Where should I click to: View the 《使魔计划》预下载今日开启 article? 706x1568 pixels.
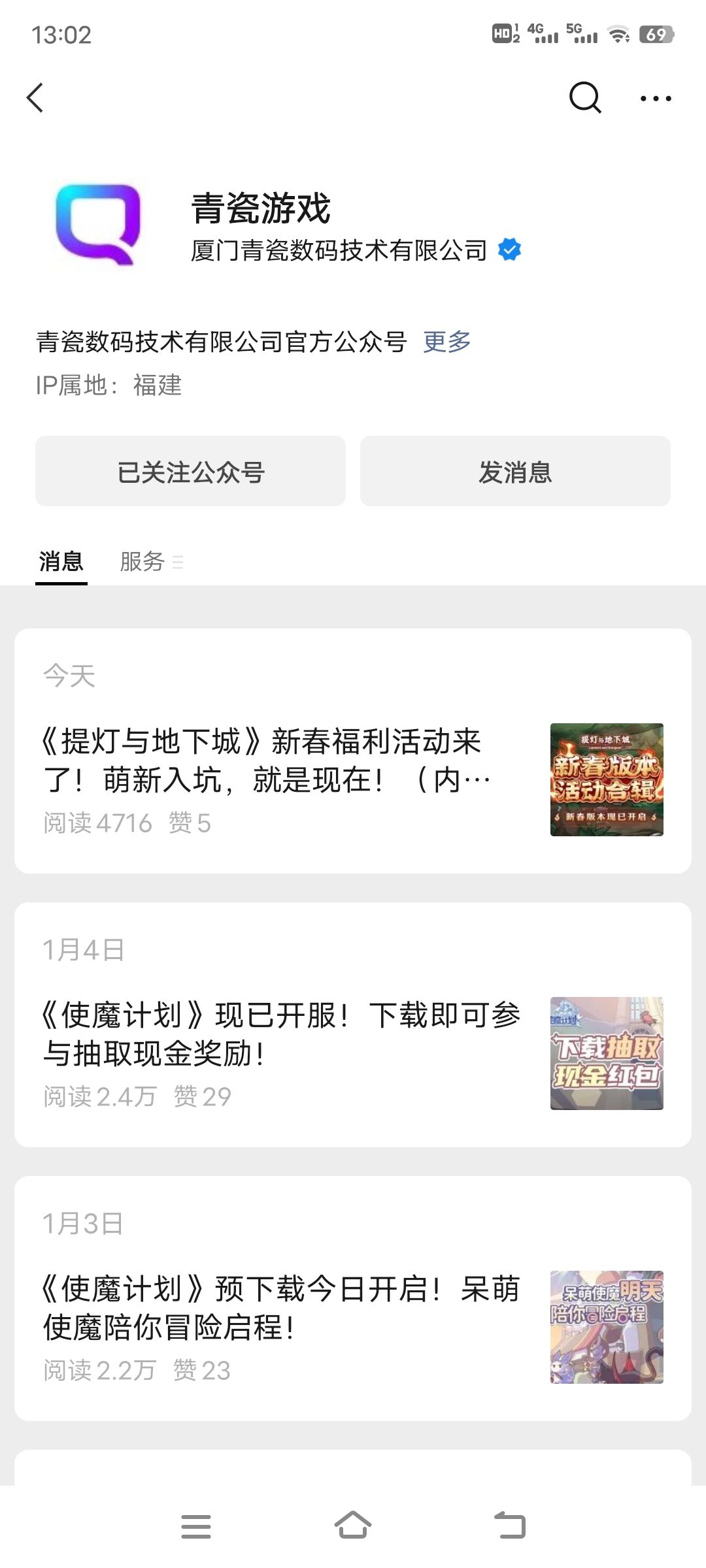[x=281, y=1308]
